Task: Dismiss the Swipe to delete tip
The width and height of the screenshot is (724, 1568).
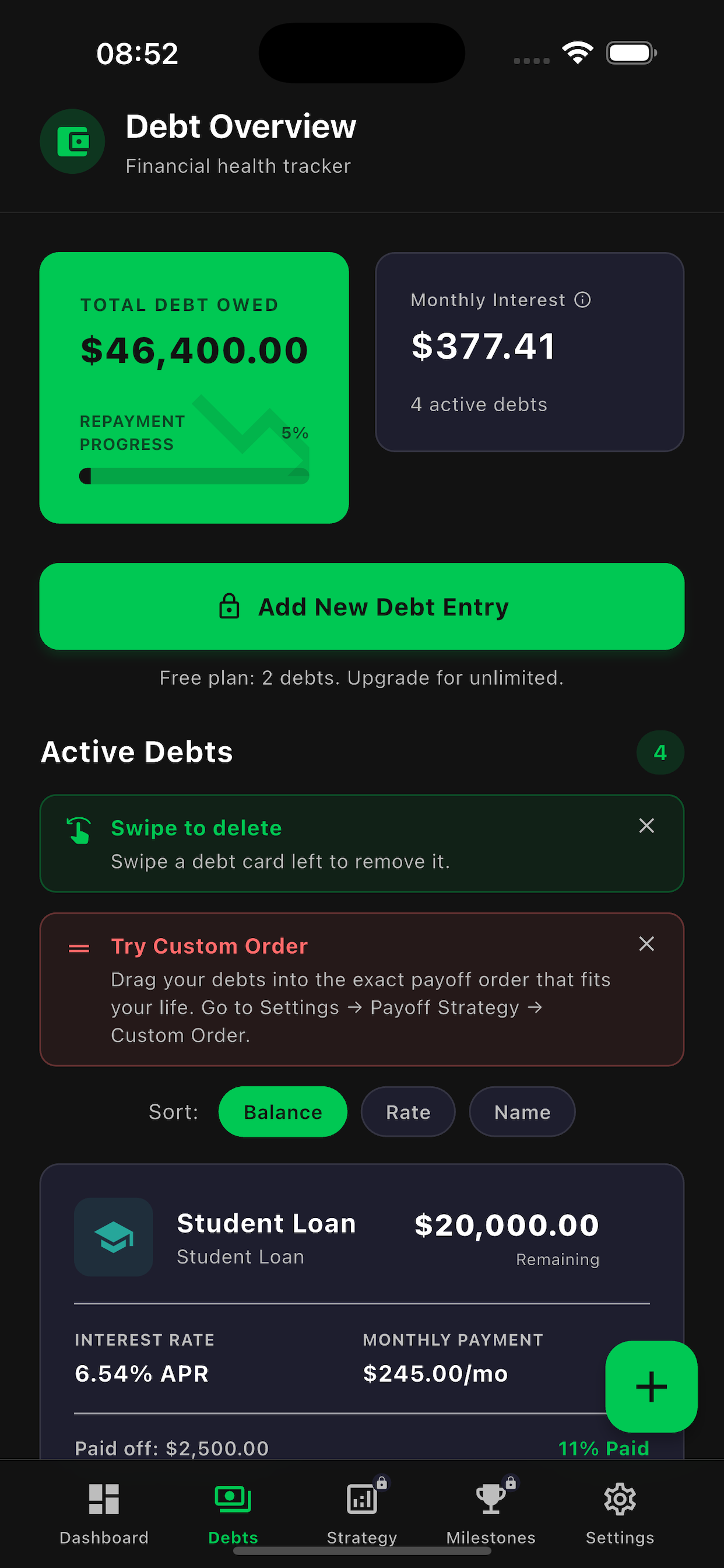Action: click(x=646, y=825)
